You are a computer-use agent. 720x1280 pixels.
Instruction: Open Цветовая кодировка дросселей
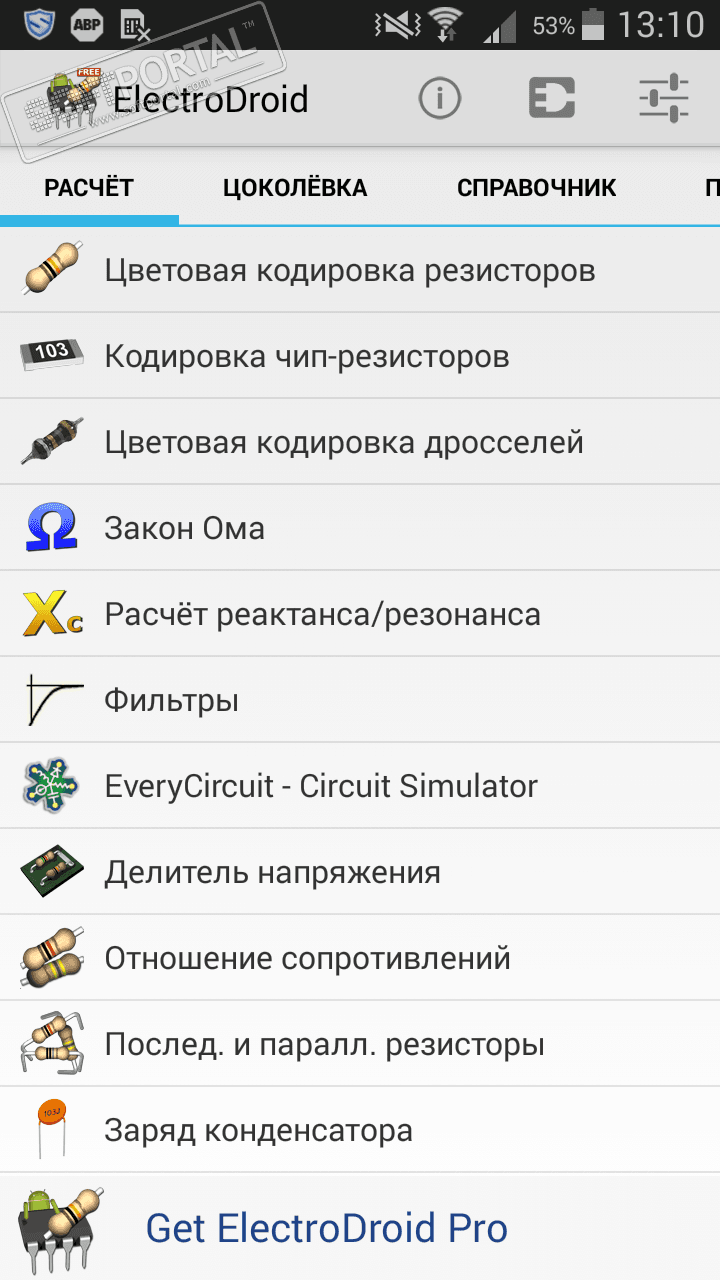click(344, 443)
